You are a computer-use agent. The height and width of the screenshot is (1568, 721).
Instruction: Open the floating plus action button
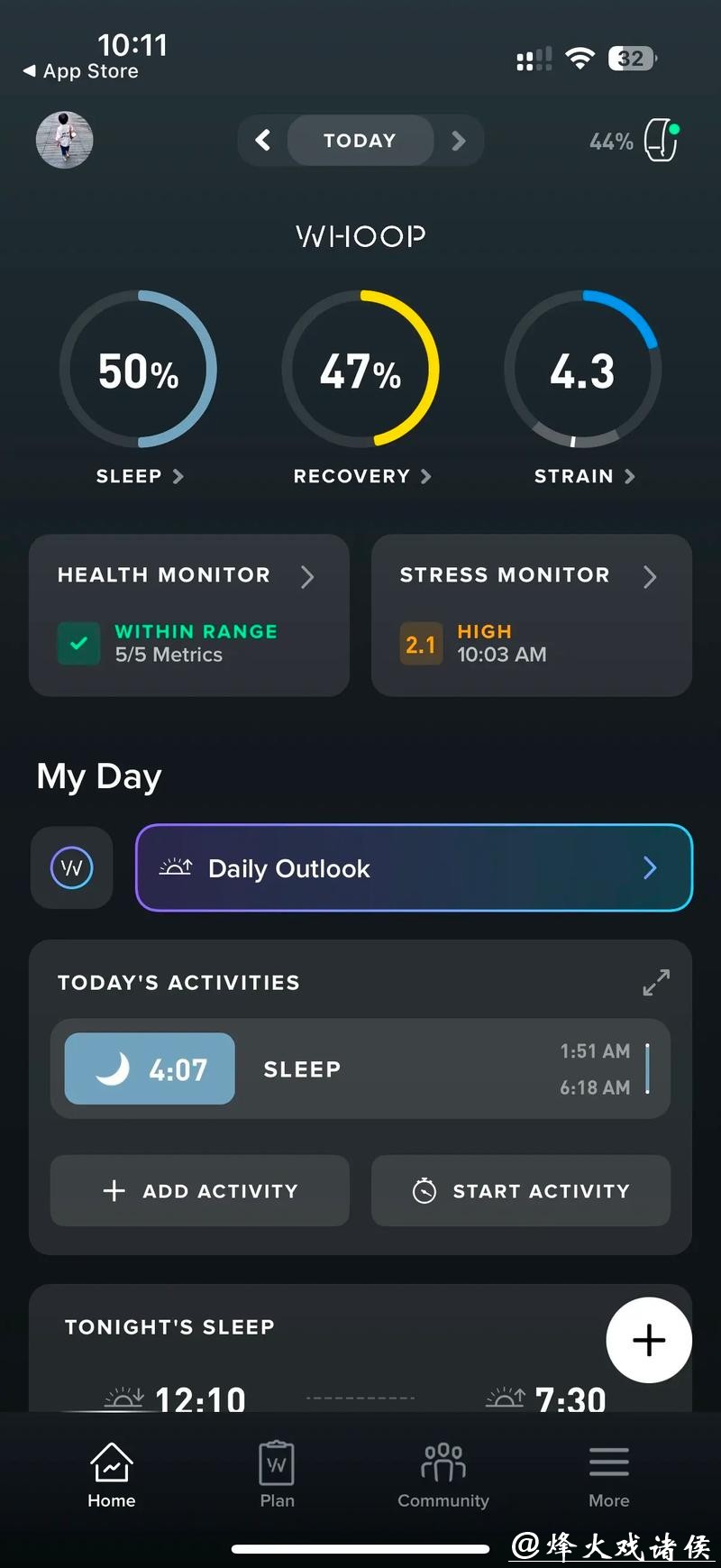(648, 1340)
